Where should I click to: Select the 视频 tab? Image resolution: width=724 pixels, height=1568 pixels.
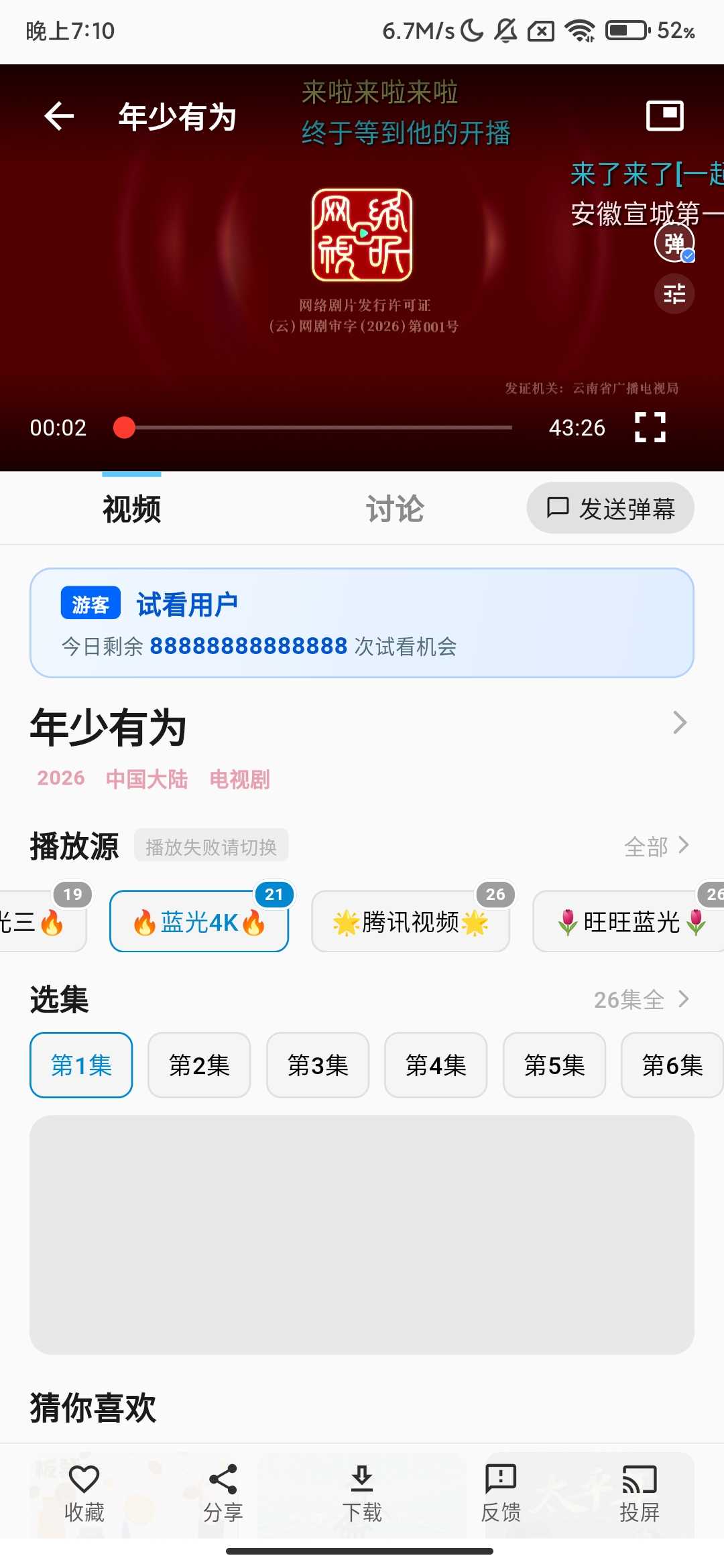(131, 509)
